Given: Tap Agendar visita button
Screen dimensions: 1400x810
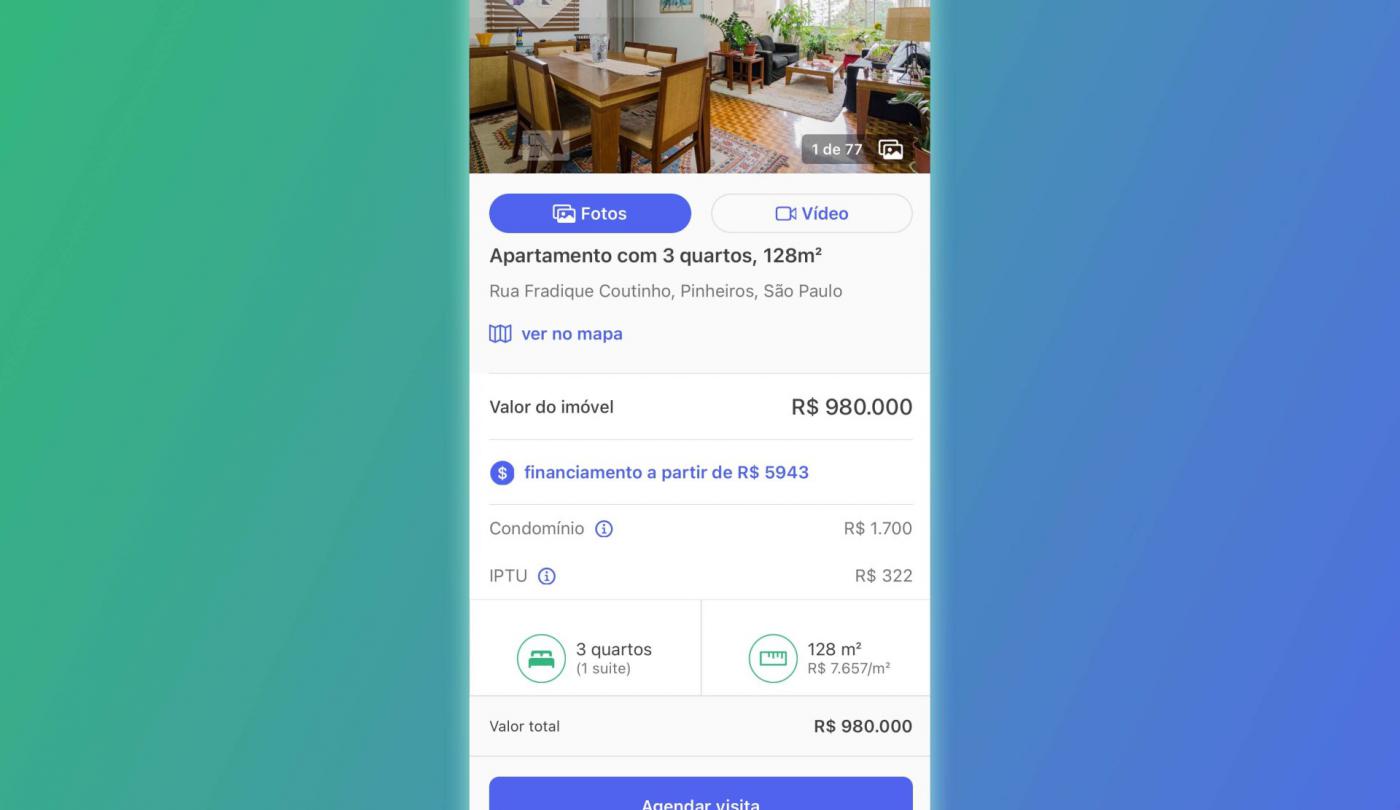Looking at the screenshot, I should click(700, 797).
